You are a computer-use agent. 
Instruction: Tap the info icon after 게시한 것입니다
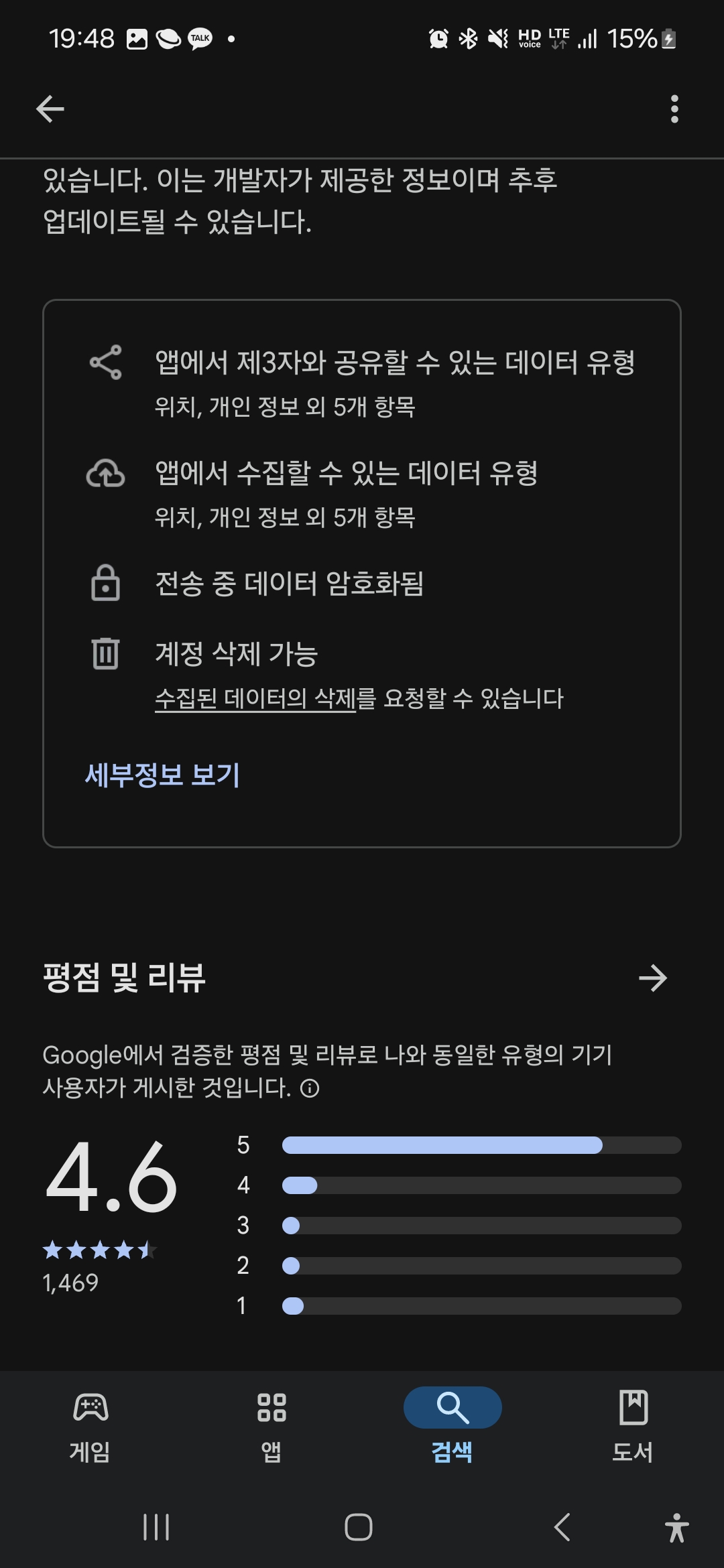(x=310, y=1088)
